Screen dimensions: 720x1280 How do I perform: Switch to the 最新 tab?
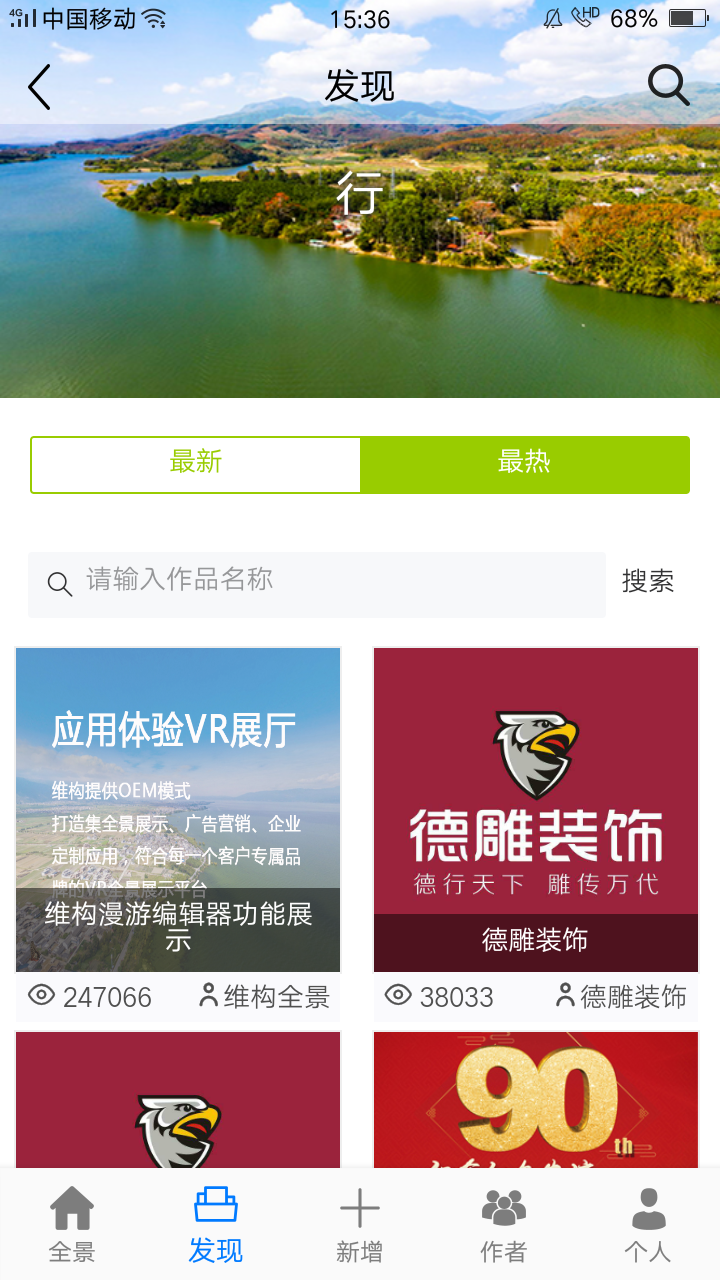pyautogui.click(x=195, y=463)
